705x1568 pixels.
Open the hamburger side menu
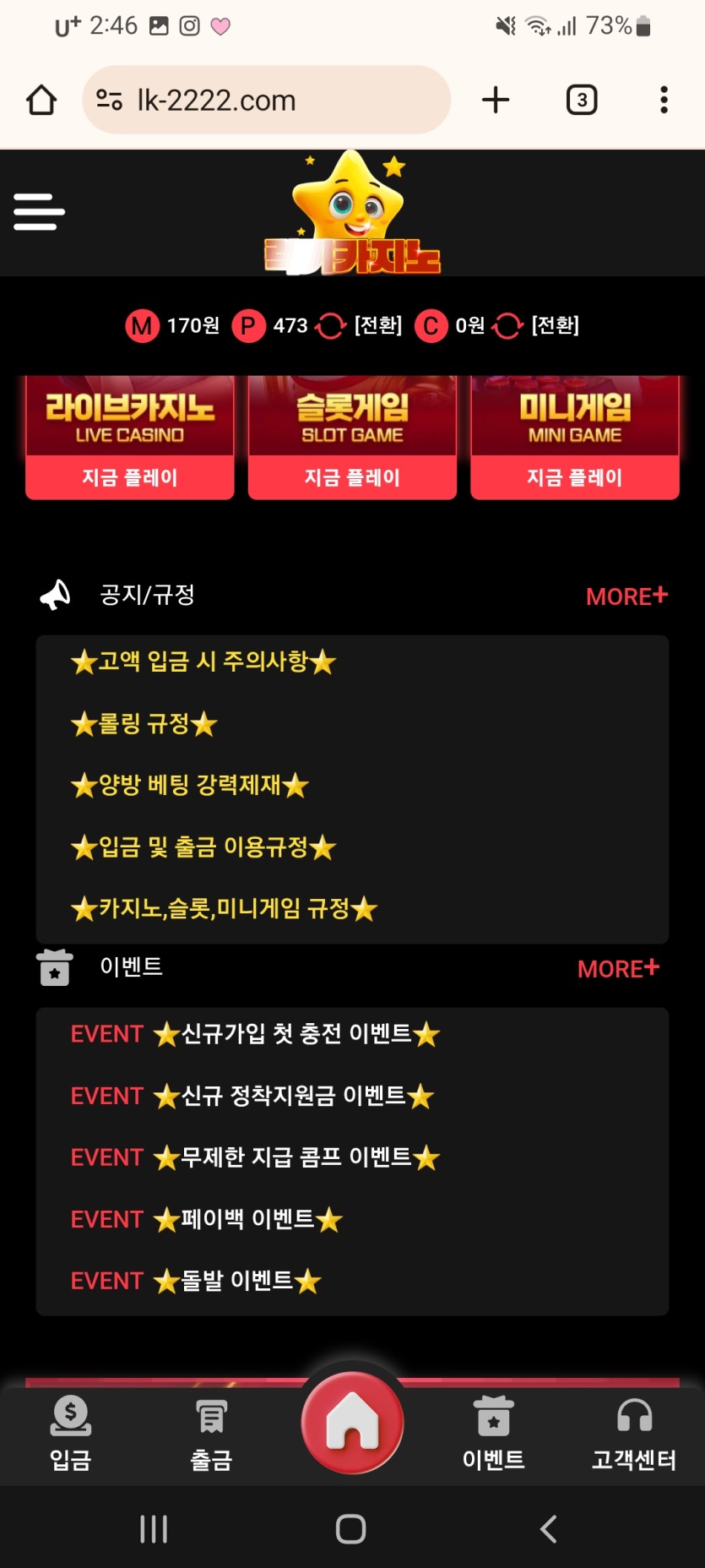pos(39,211)
